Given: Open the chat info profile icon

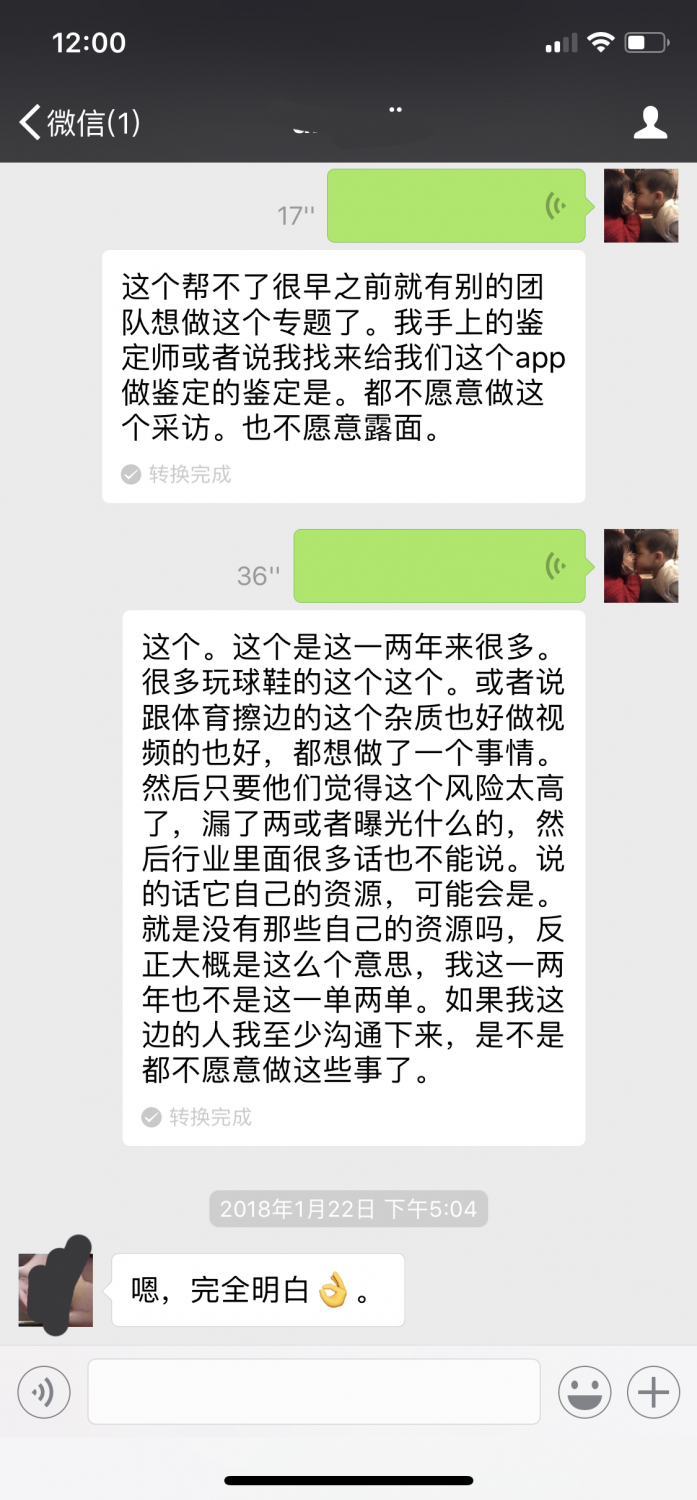Looking at the screenshot, I should click(x=651, y=123).
